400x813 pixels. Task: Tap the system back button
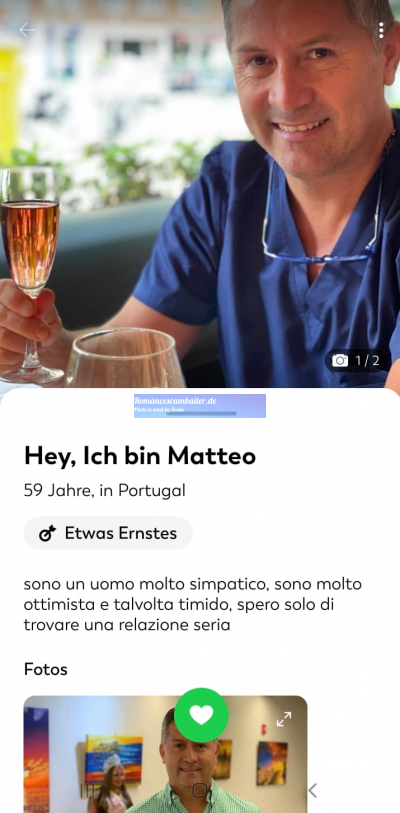pyautogui.click(x=312, y=790)
